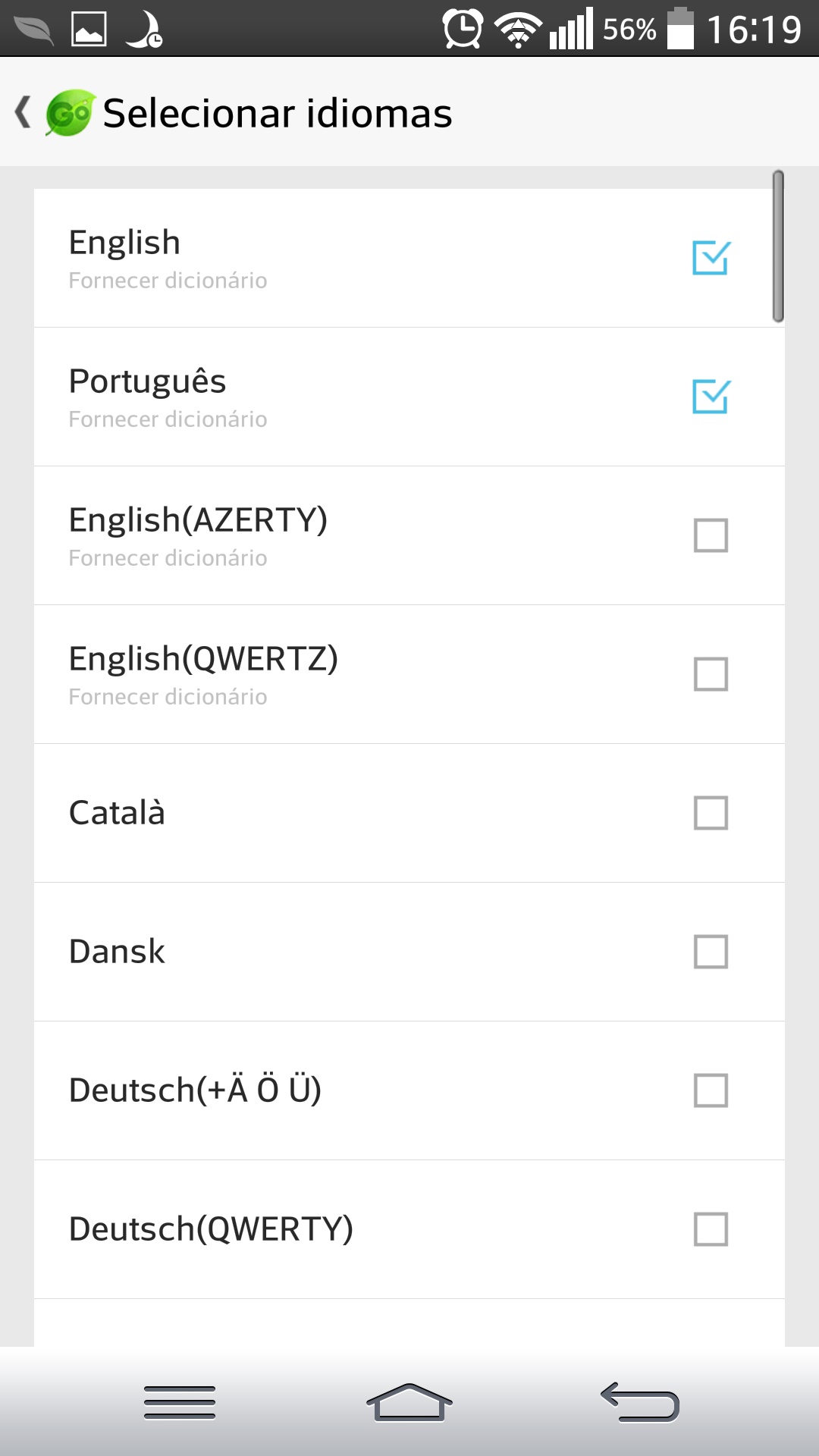Uncheck the English language checkbox
The width and height of the screenshot is (819, 1456).
point(711,258)
